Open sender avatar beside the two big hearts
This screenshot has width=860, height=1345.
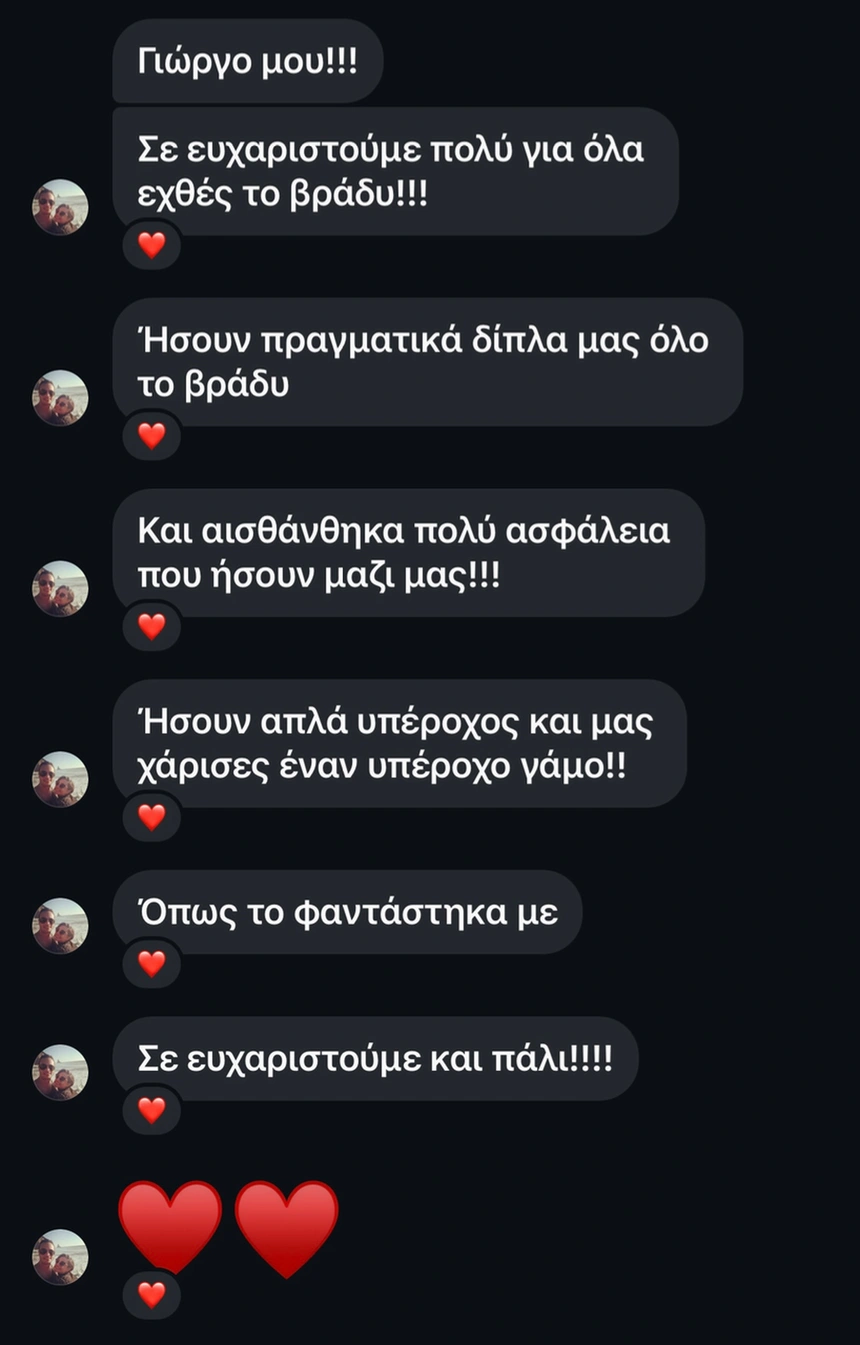[60, 1257]
